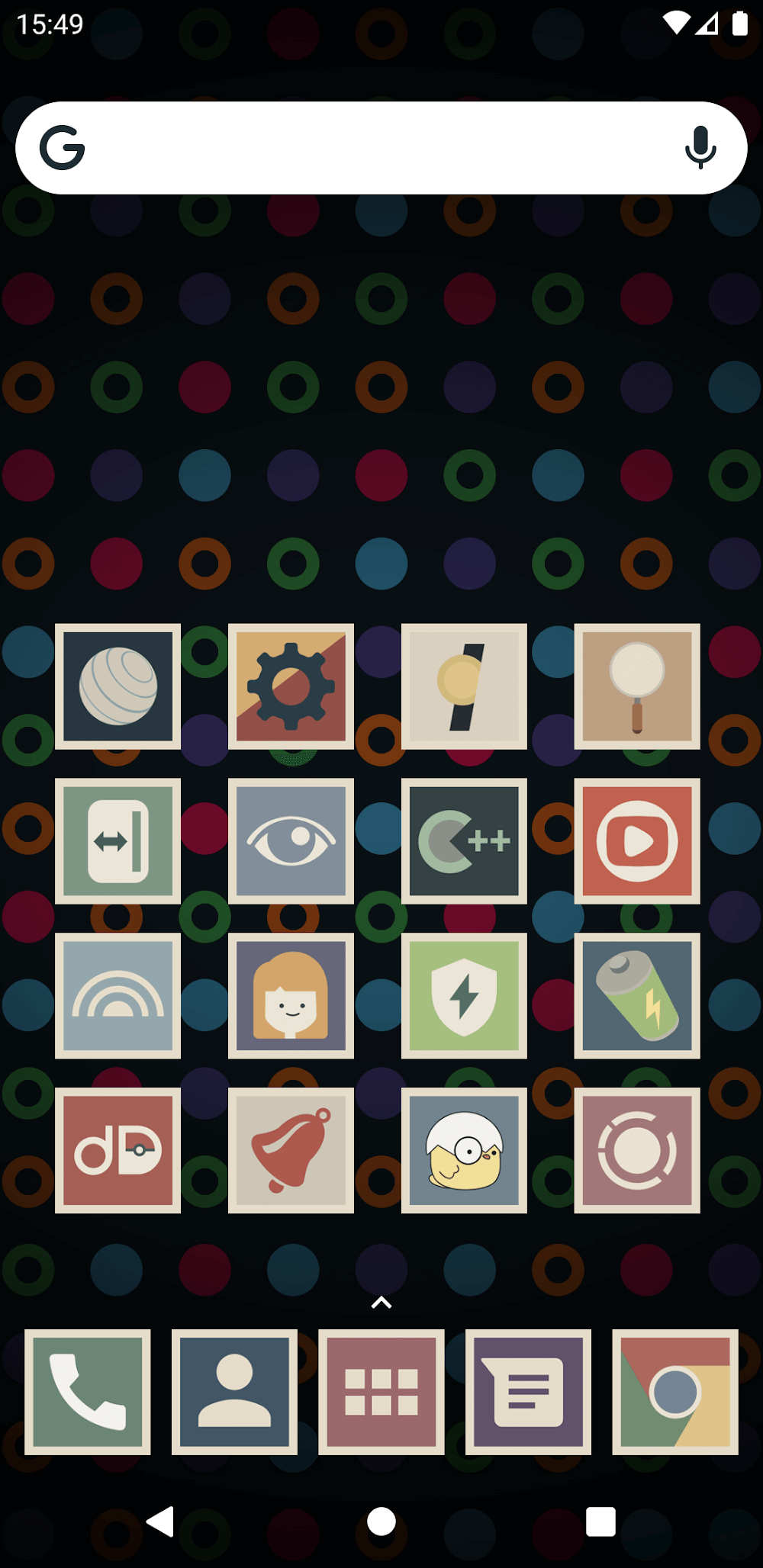Screen dimensions: 763x1568
Task: Open Contacts from the dock
Action: coord(234,1392)
